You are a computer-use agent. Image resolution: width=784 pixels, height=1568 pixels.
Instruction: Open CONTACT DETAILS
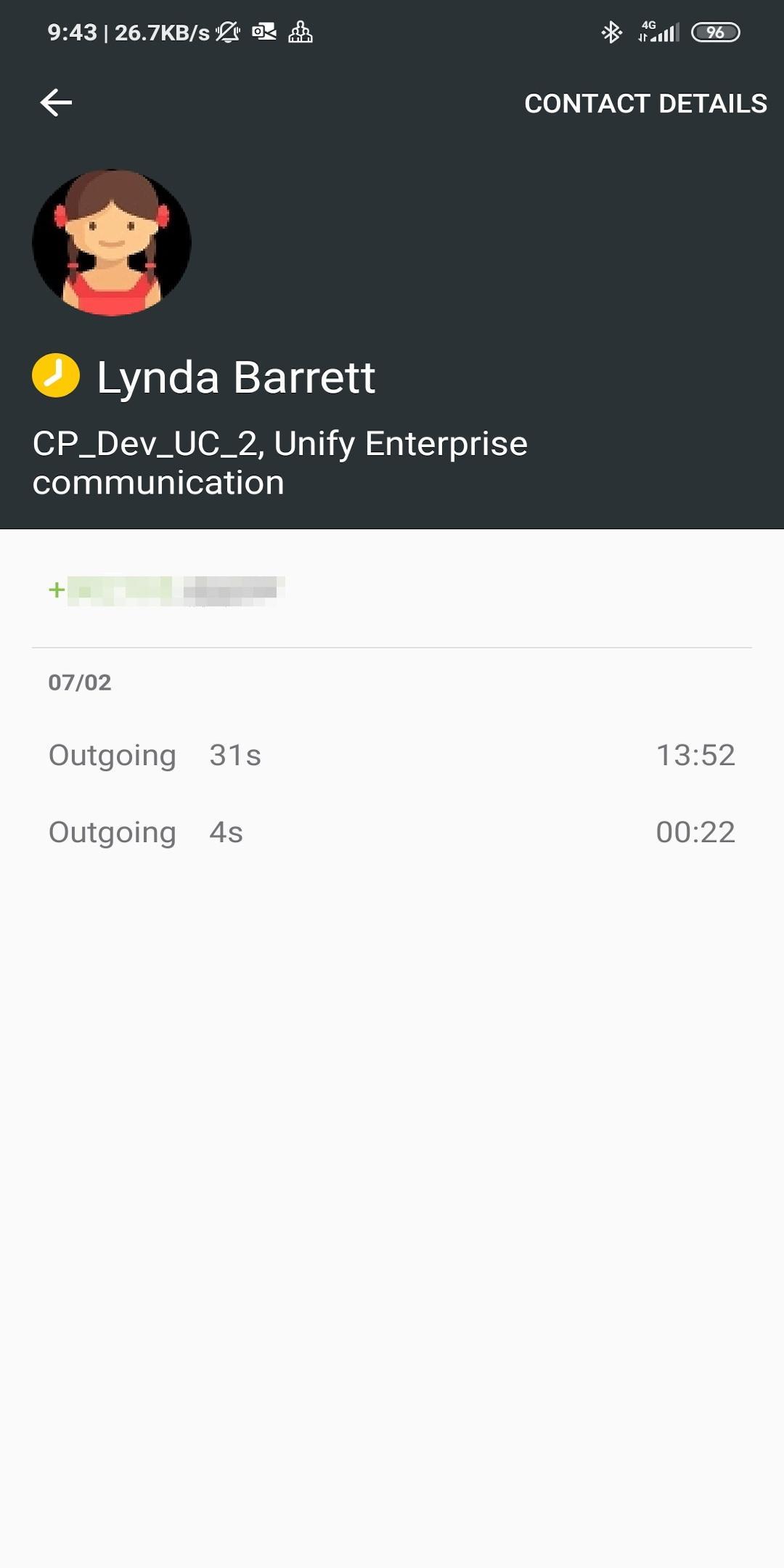pyautogui.click(x=645, y=104)
